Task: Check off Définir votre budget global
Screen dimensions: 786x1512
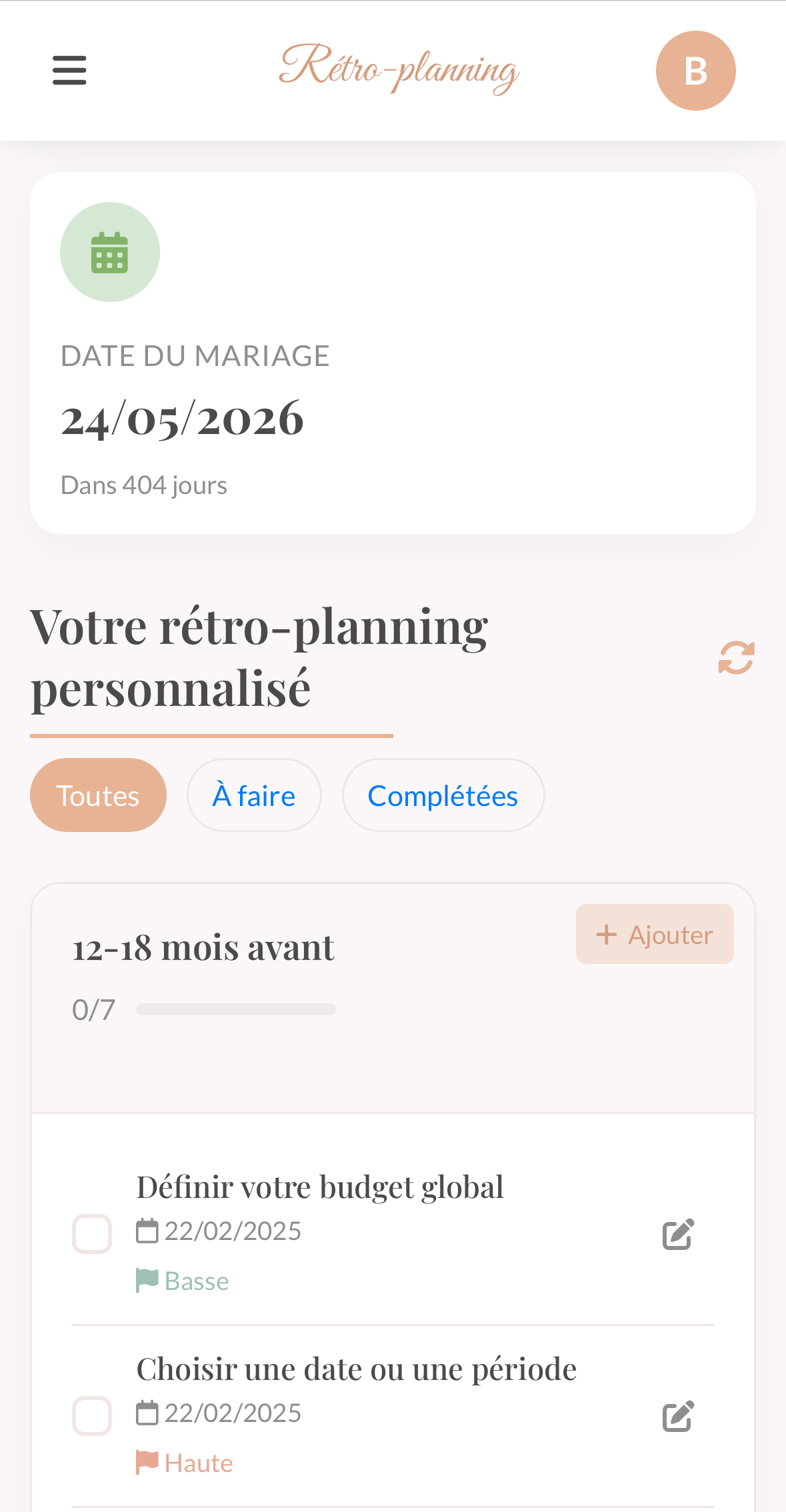Action: [92, 1234]
